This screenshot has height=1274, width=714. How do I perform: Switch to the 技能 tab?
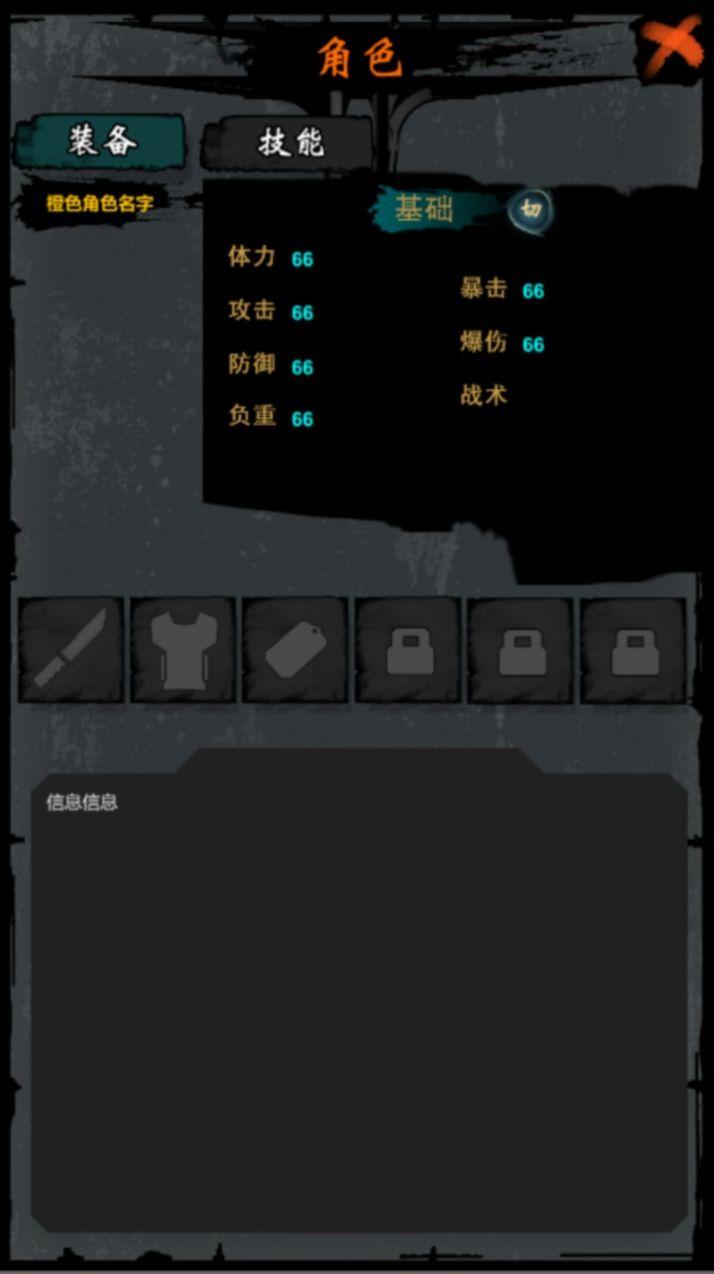coord(289,142)
